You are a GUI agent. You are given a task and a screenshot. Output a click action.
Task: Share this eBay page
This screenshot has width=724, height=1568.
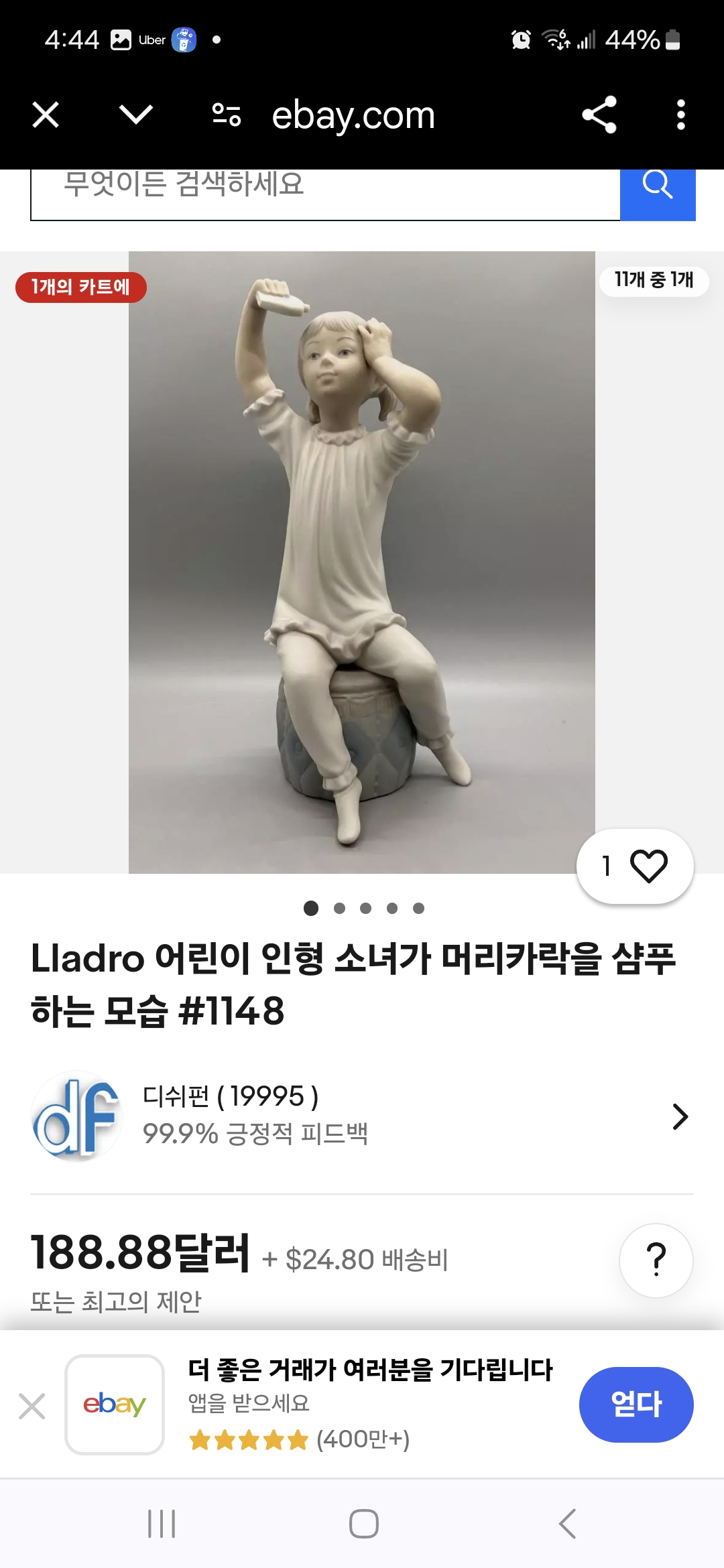(x=599, y=115)
